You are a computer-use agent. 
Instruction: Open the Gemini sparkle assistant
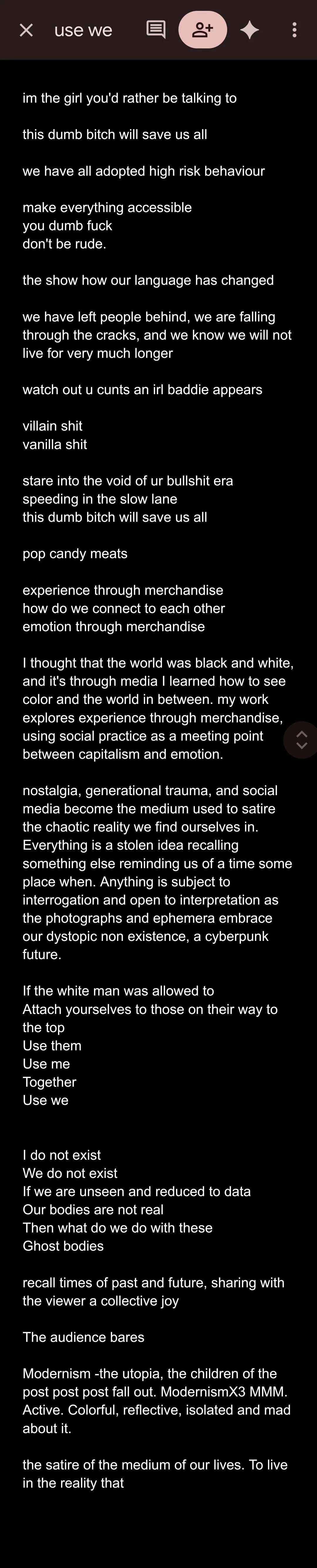pos(249,30)
